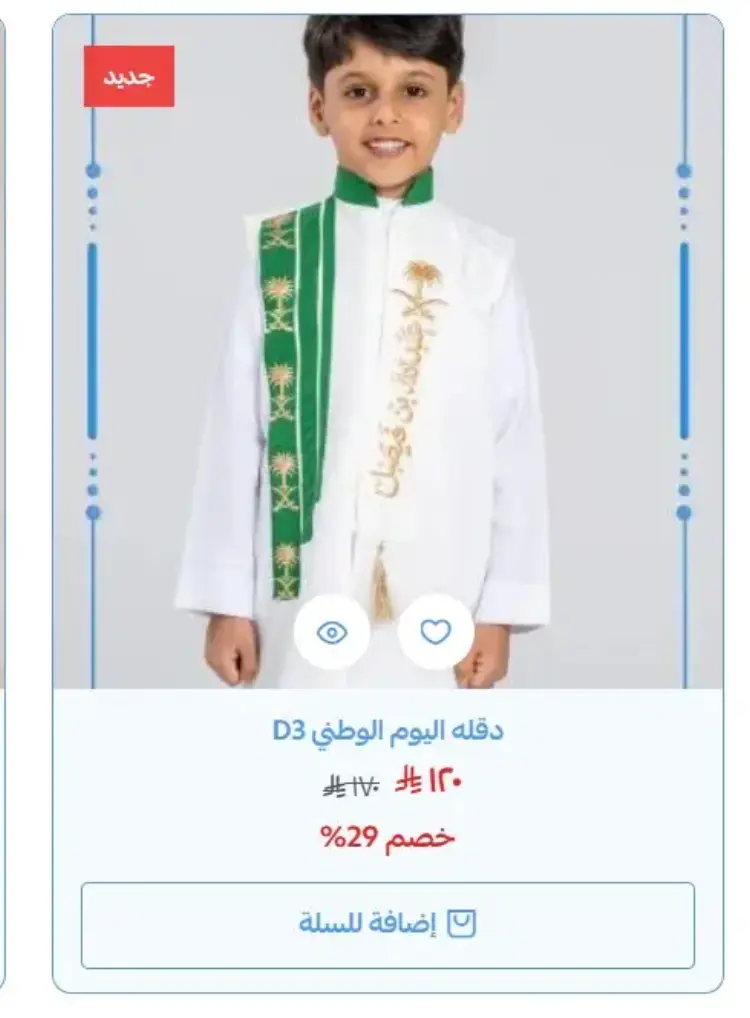Open the دقله اليوم الوطني D3 title link
750x1018 pixels.
coord(387,730)
